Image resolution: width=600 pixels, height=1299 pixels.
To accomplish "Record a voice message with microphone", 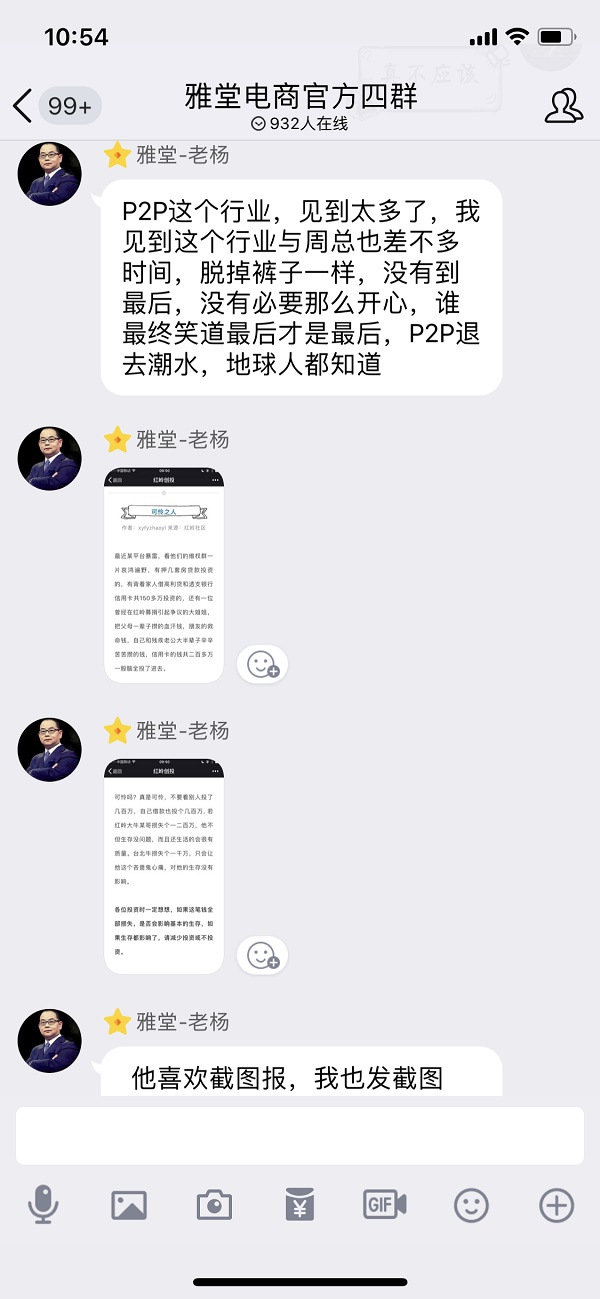I will tap(43, 1205).
